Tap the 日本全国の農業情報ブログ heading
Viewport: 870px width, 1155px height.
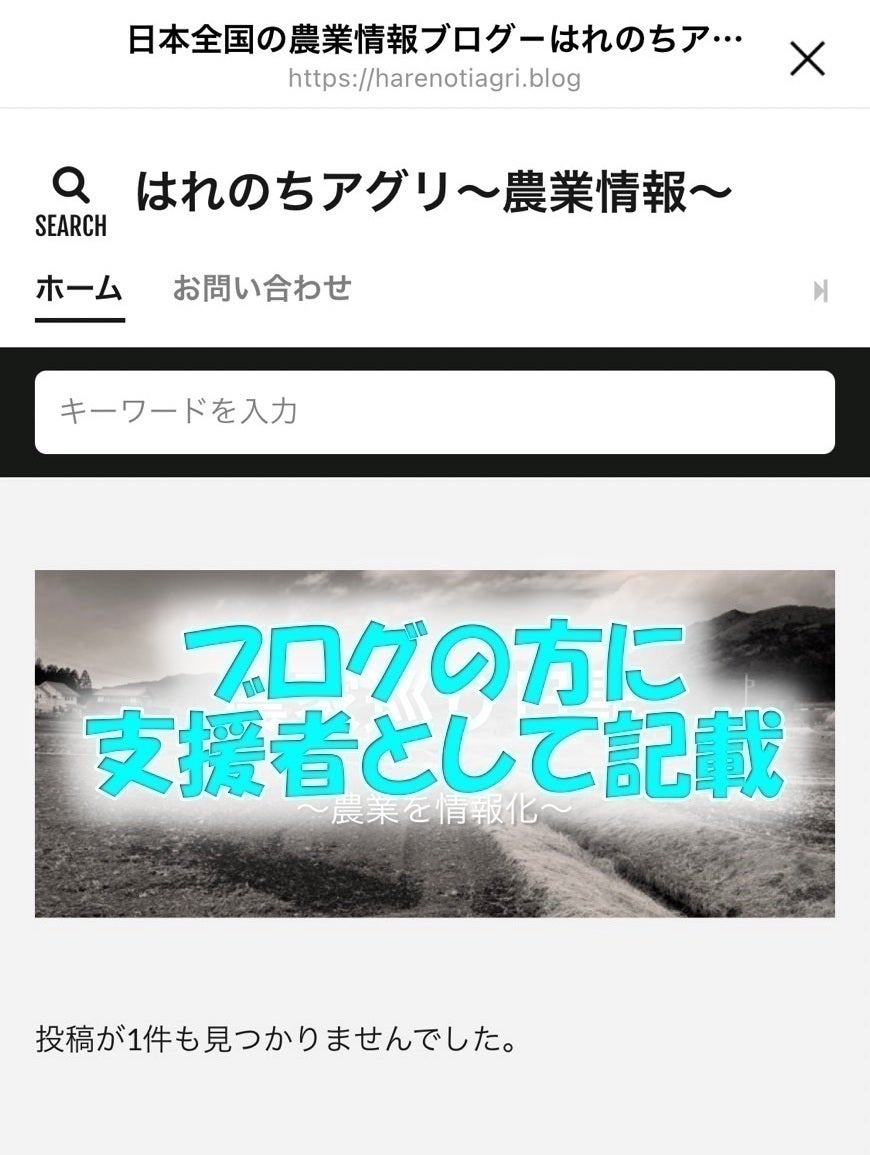[x=435, y=37]
